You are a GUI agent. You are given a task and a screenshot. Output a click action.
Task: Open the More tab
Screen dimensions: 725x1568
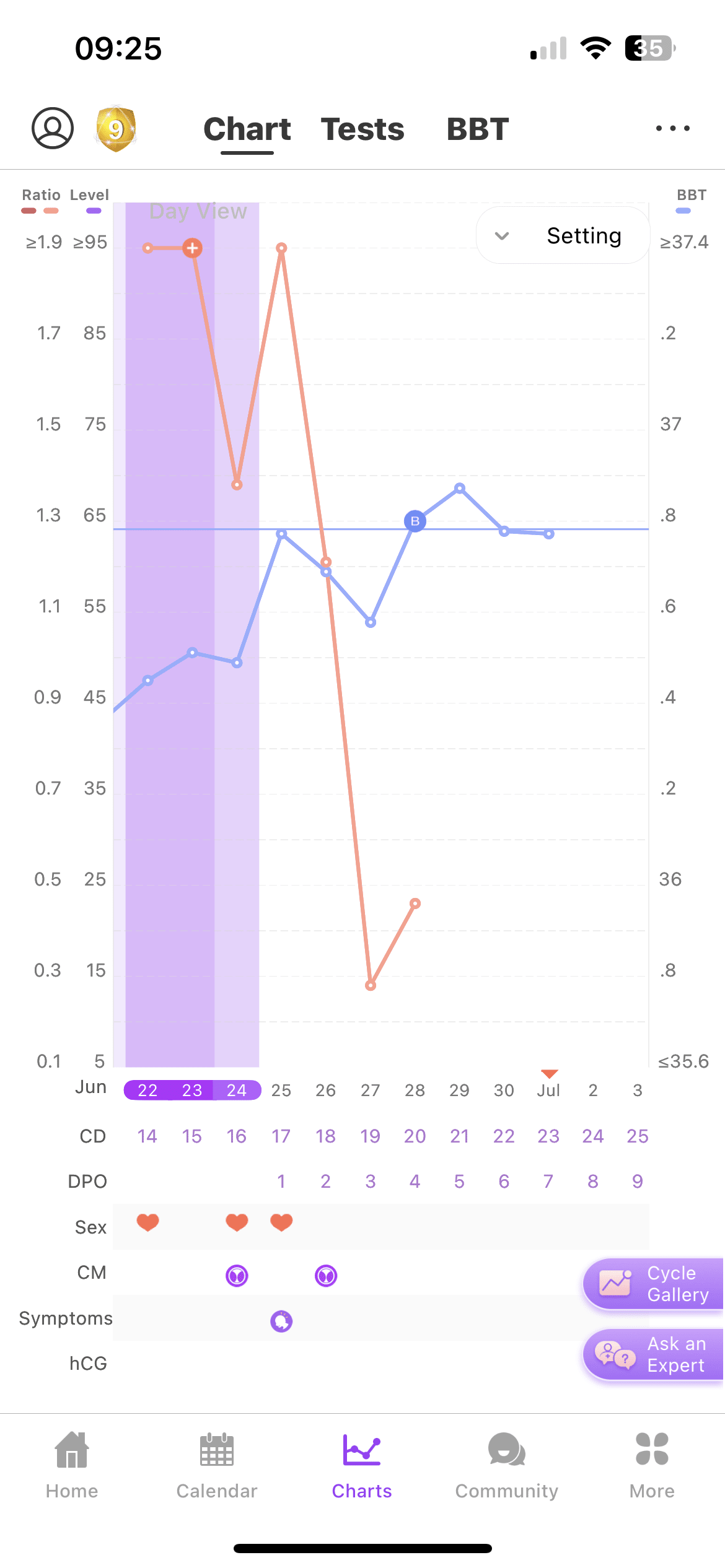coord(652,1465)
